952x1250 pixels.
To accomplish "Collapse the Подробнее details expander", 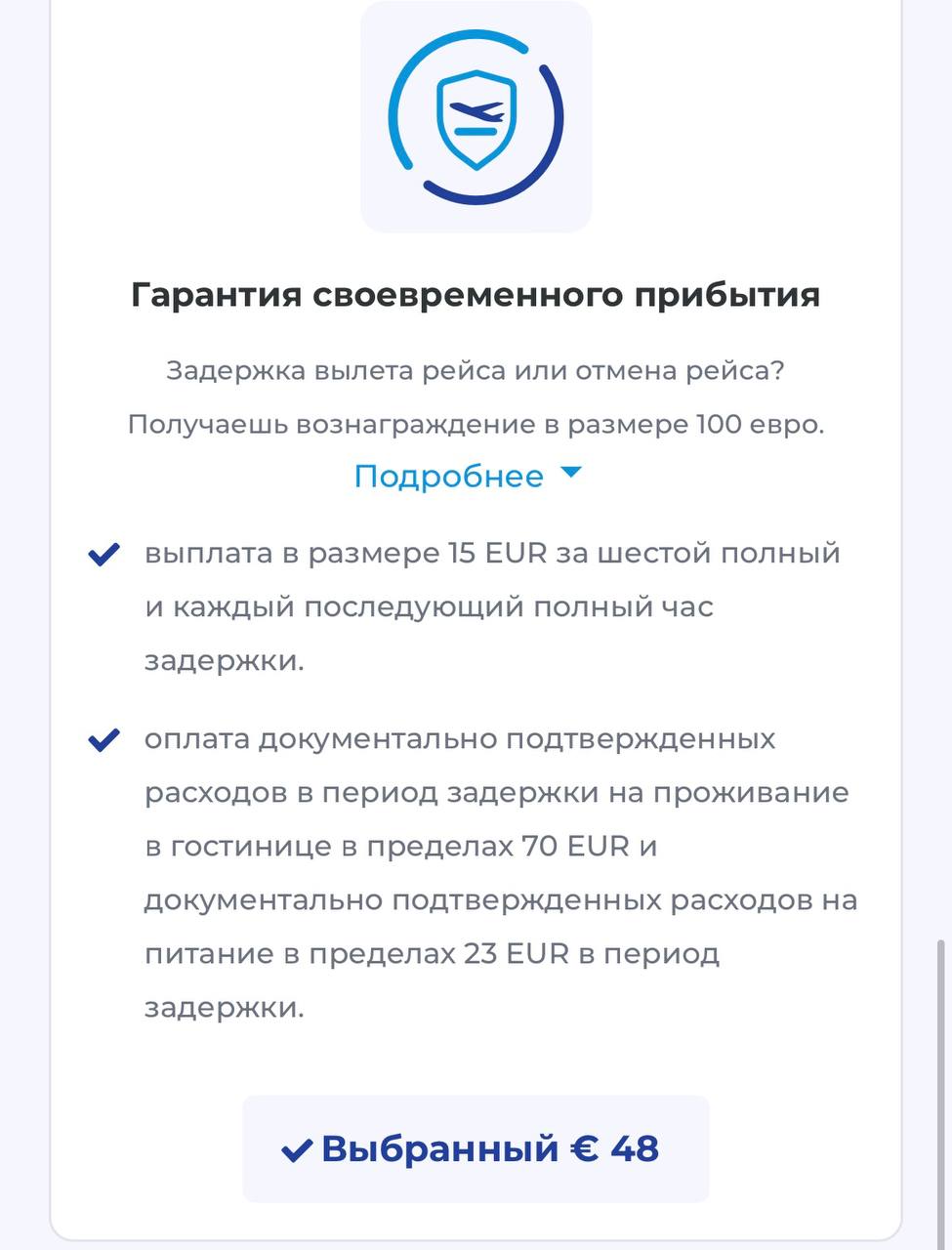I will point(467,477).
